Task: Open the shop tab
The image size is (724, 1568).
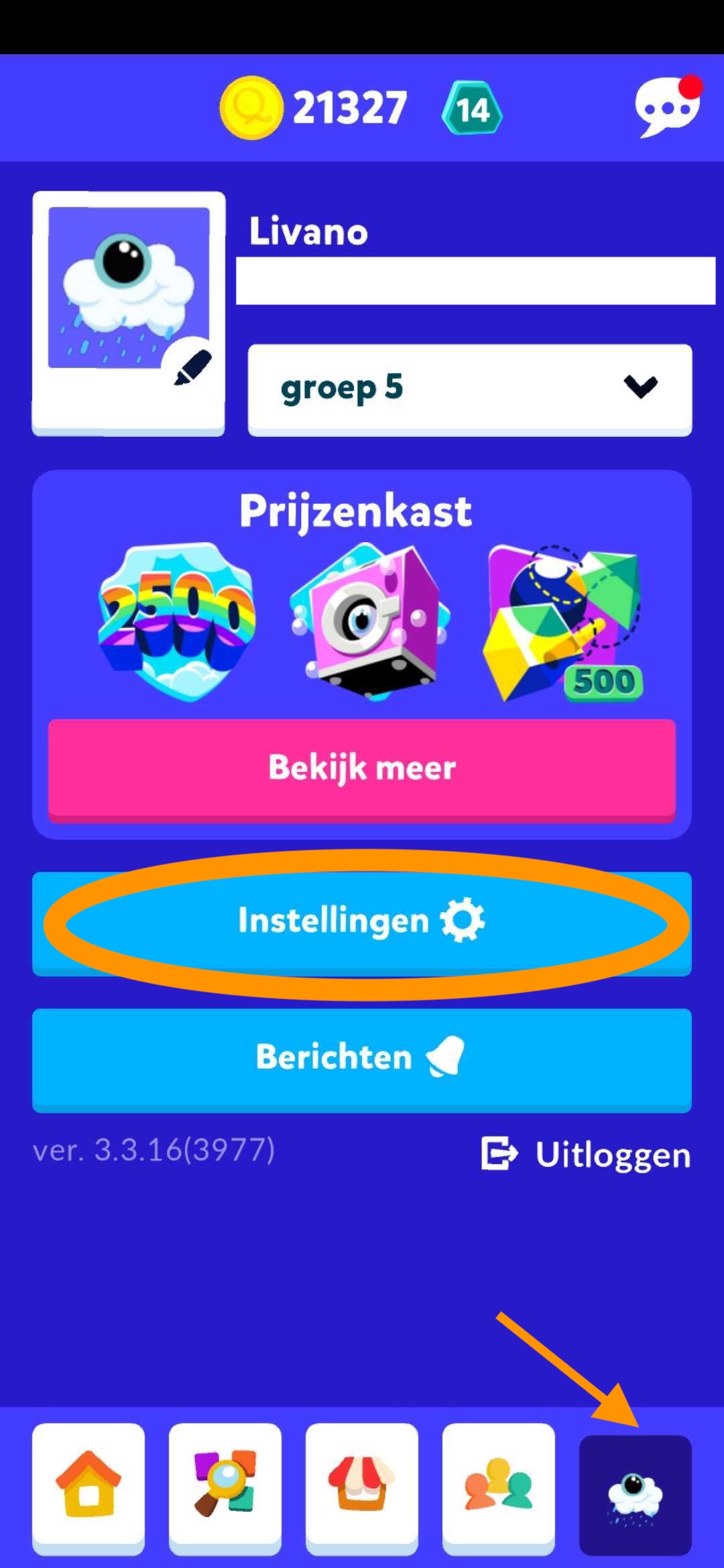Action: 362,1486
